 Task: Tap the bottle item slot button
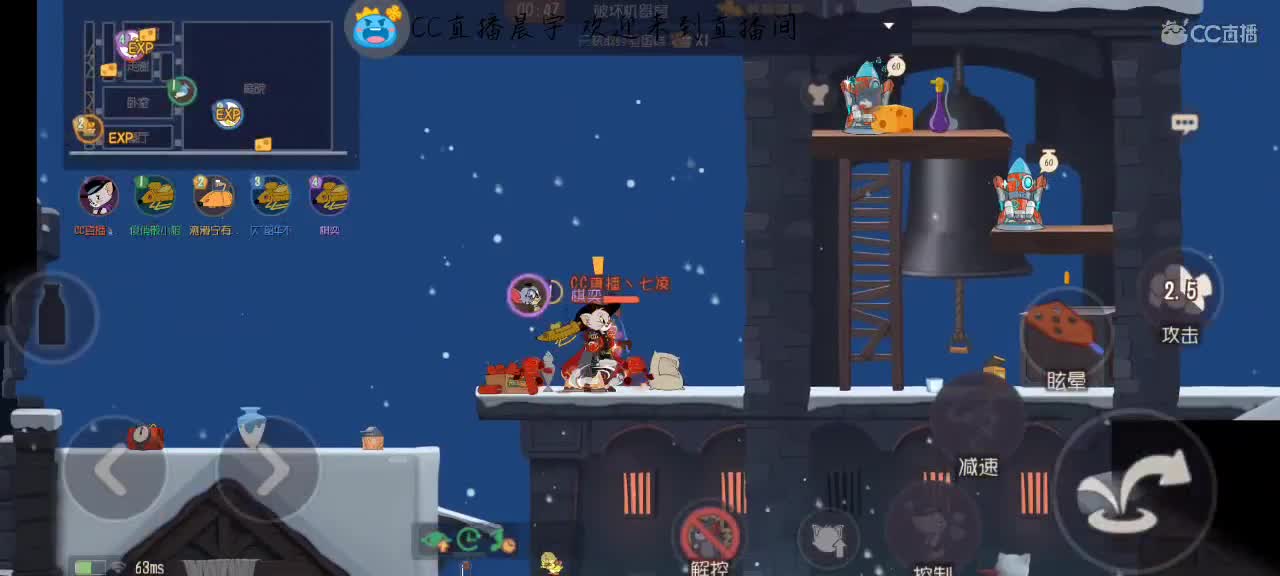pyautogui.click(x=52, y=315)
